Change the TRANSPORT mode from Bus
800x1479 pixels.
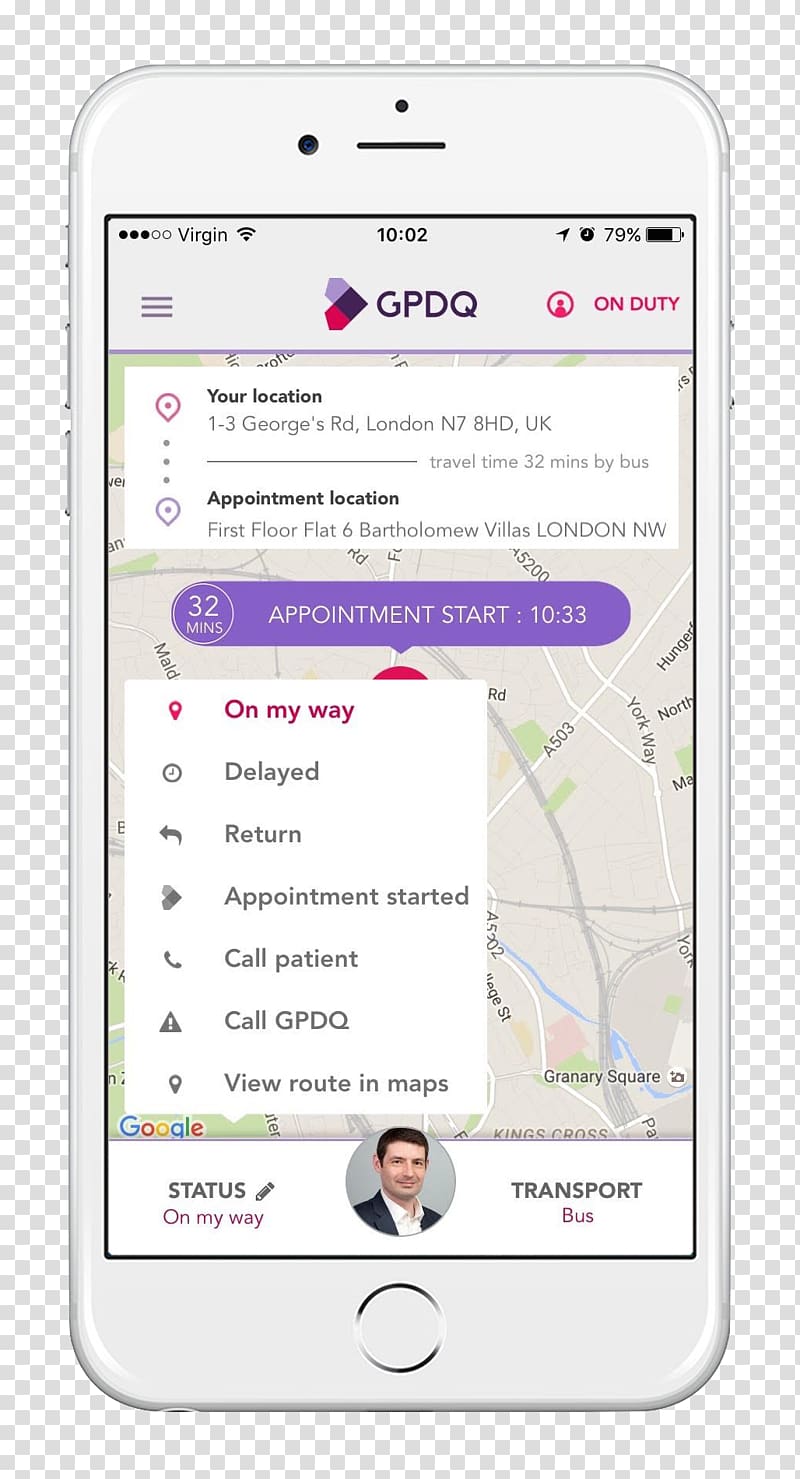[x=577, y=1202]
